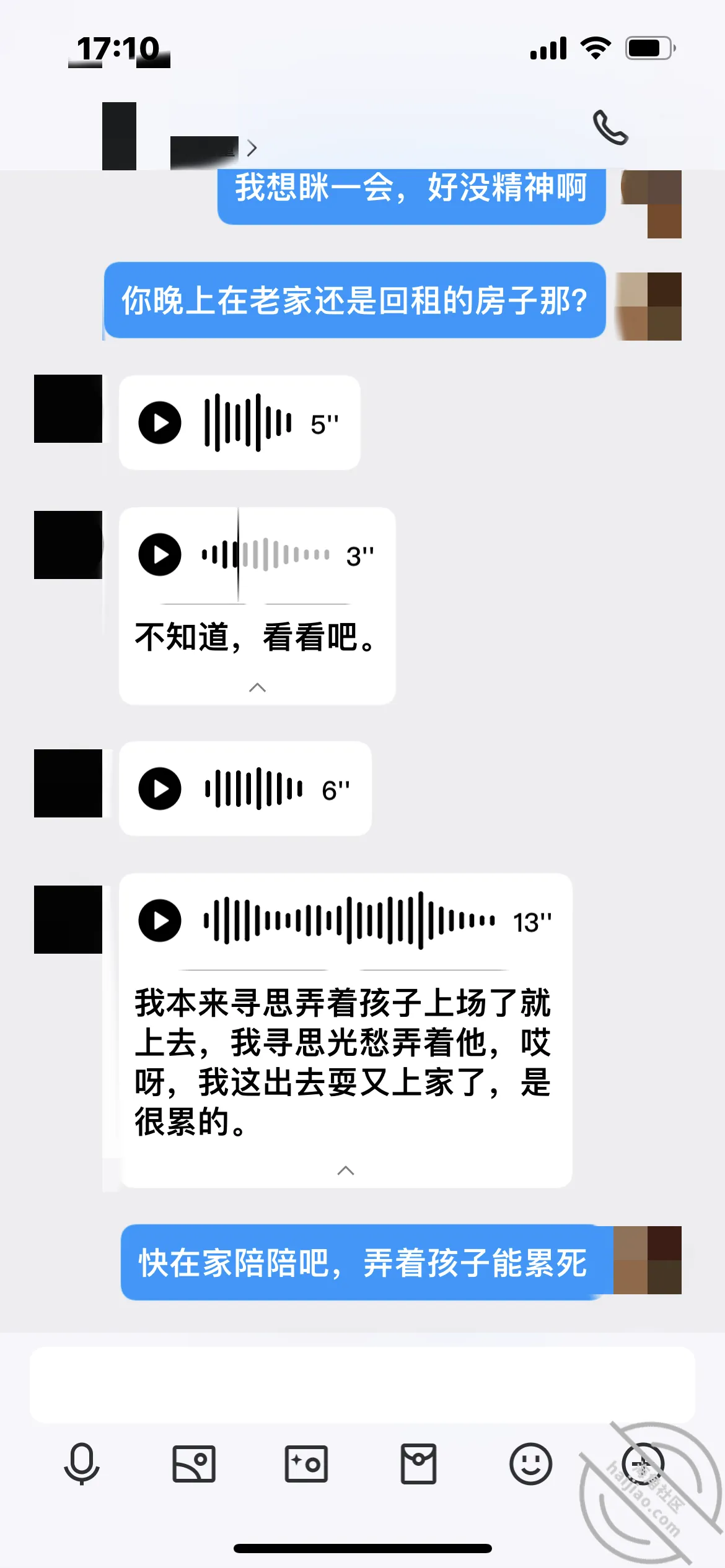This screenshot has width=725, height=1568.
Task: Open the red packet envelope option
Action: (x=418, y=1464)
